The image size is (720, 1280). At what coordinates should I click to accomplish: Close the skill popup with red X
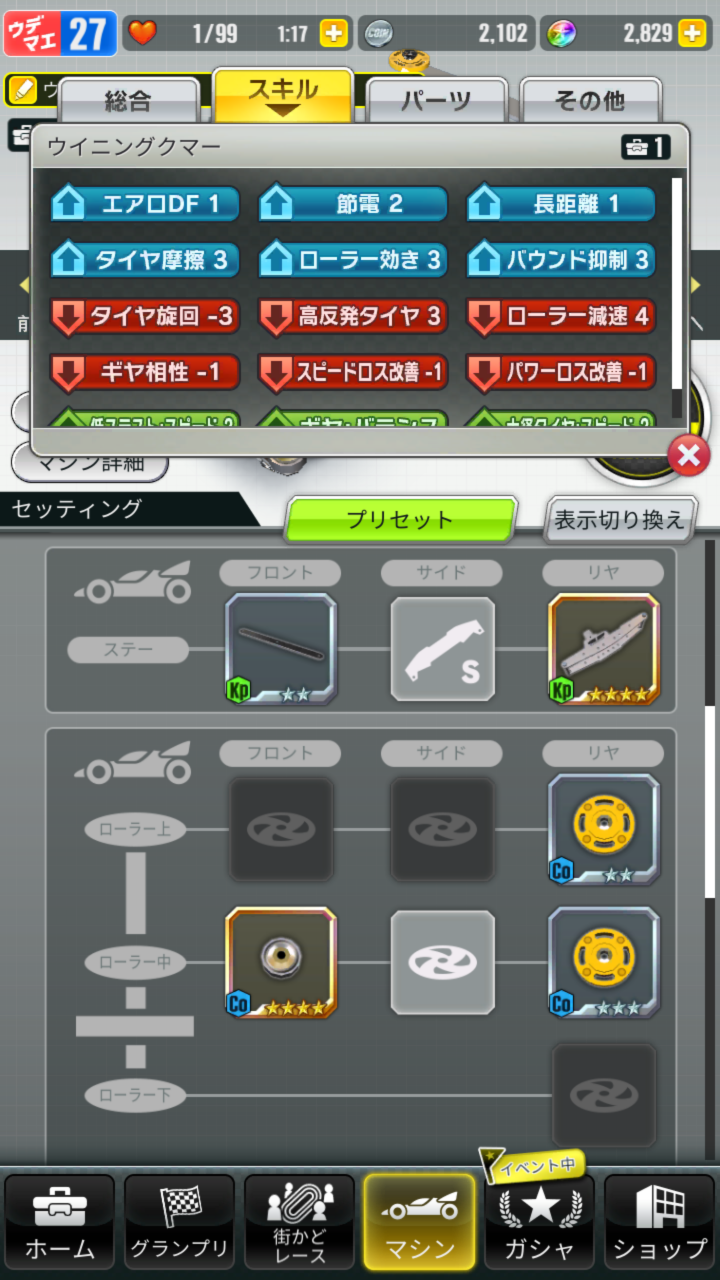coord(688,457)
